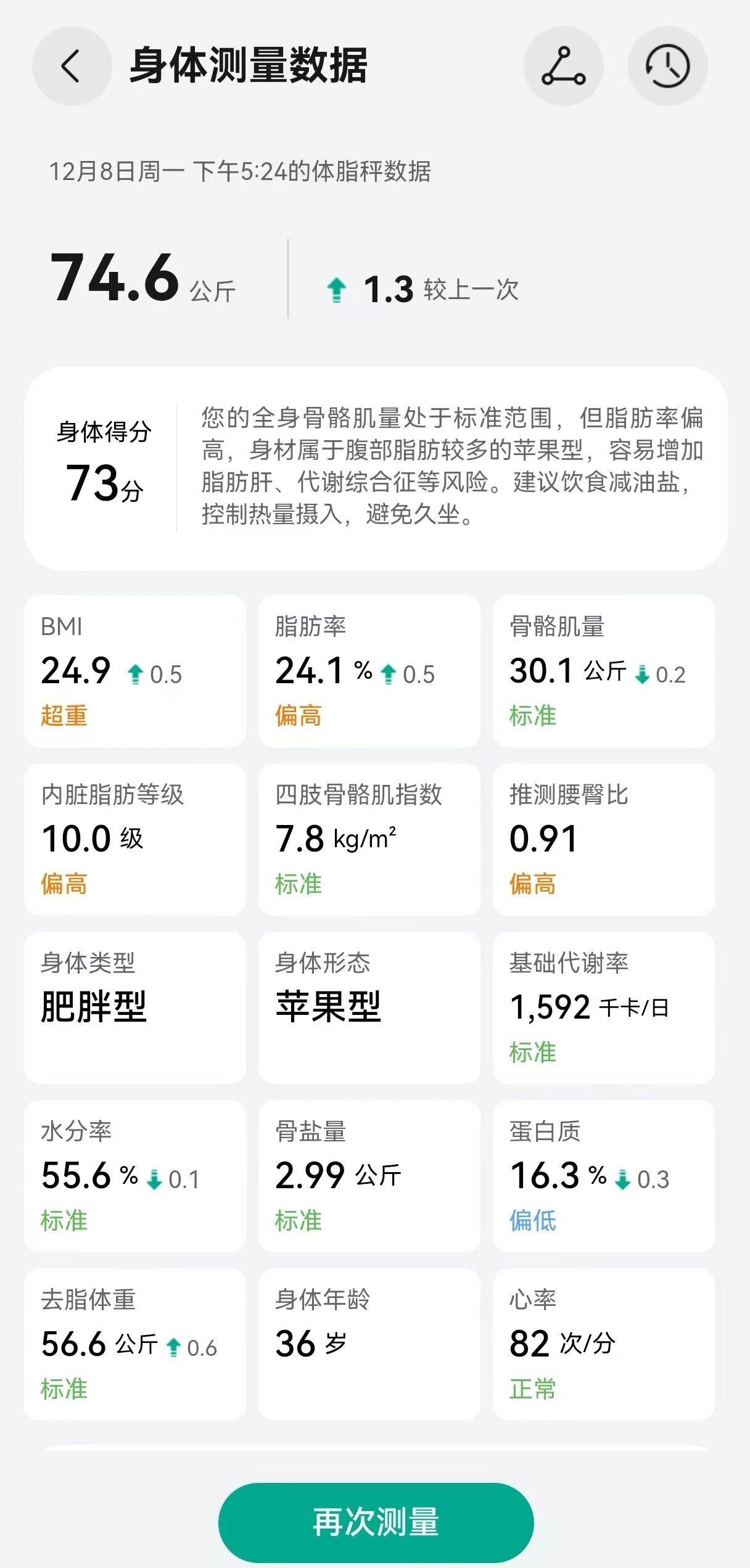Image resolution: width=750 pixels, height=1568 pixels.
Task: Check the 心率 82 card
Action: 603,1344
